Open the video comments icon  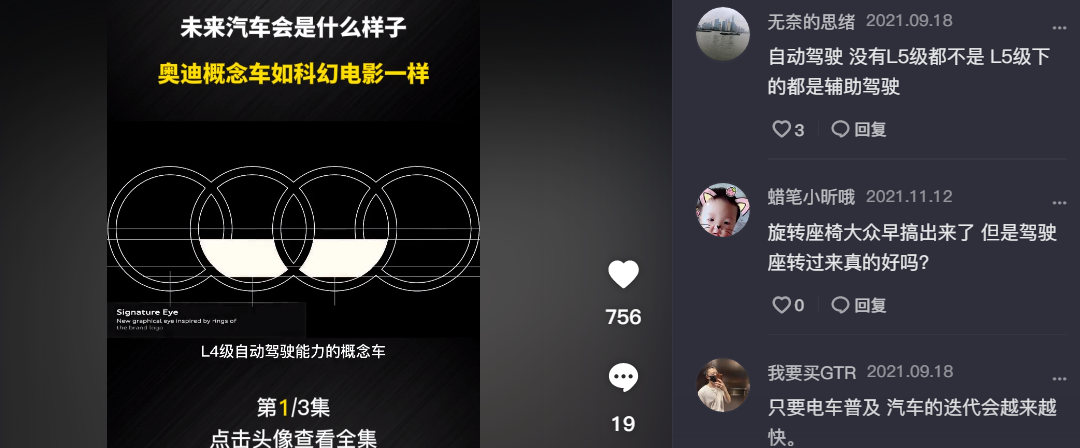pos(623,378)
